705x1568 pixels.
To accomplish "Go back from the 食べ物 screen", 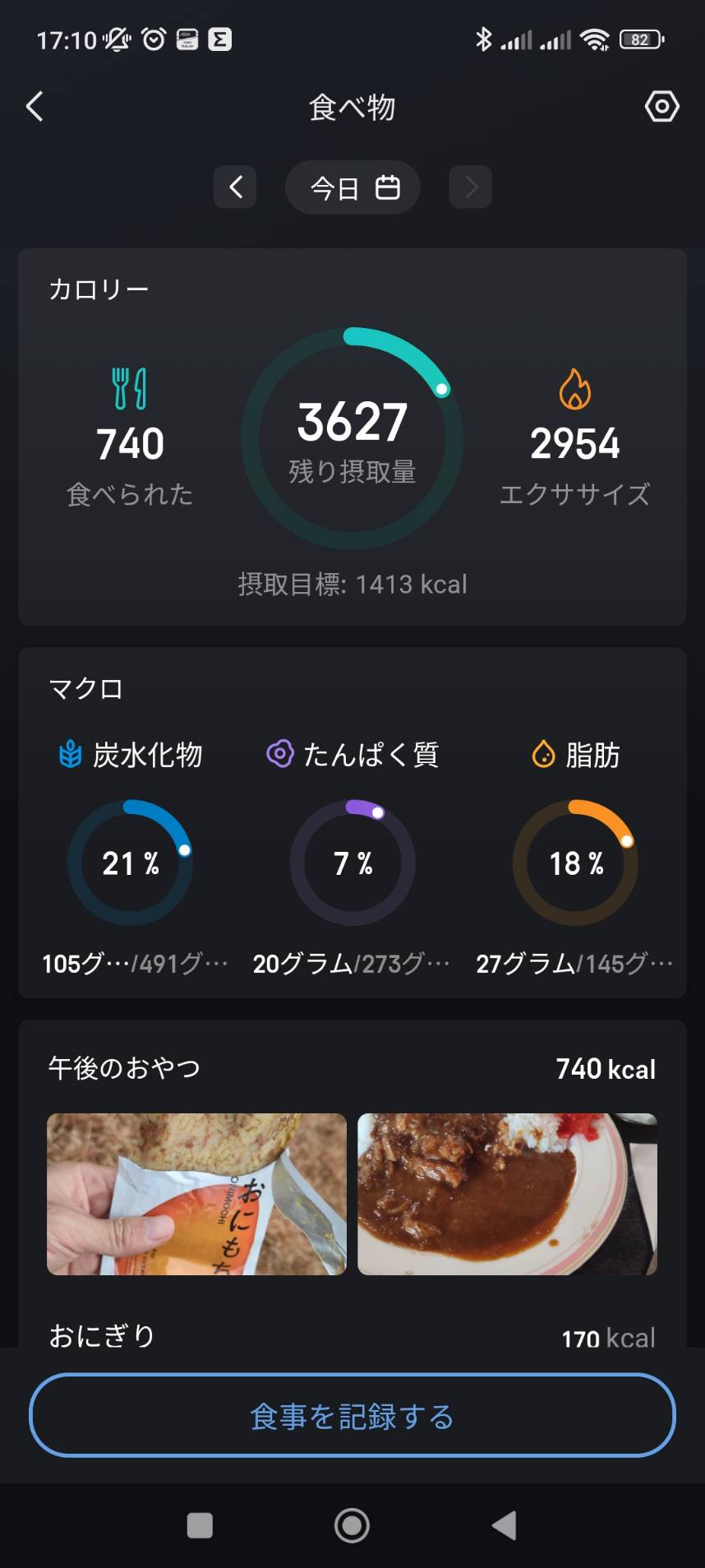I will [x=35, y=107].
